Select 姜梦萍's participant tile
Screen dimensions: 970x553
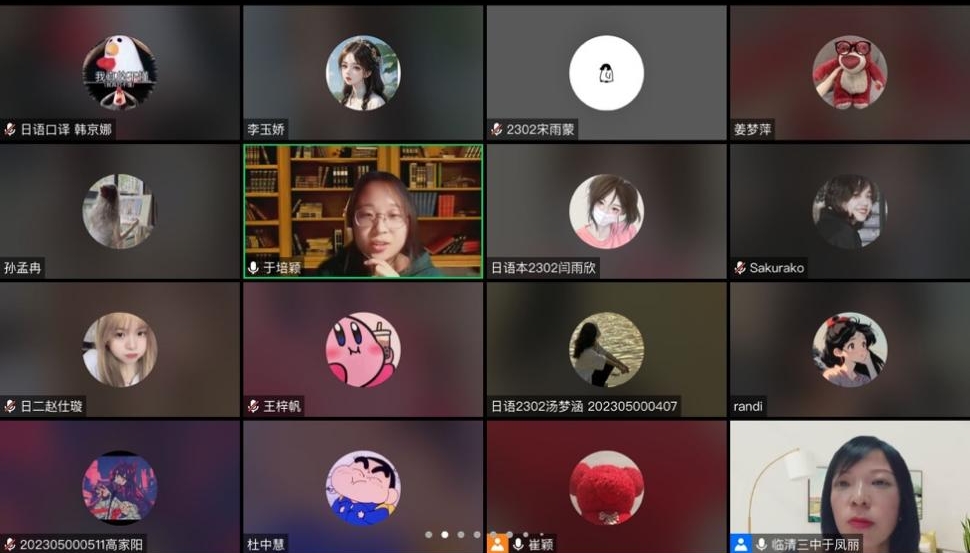[x=849, y=72]
